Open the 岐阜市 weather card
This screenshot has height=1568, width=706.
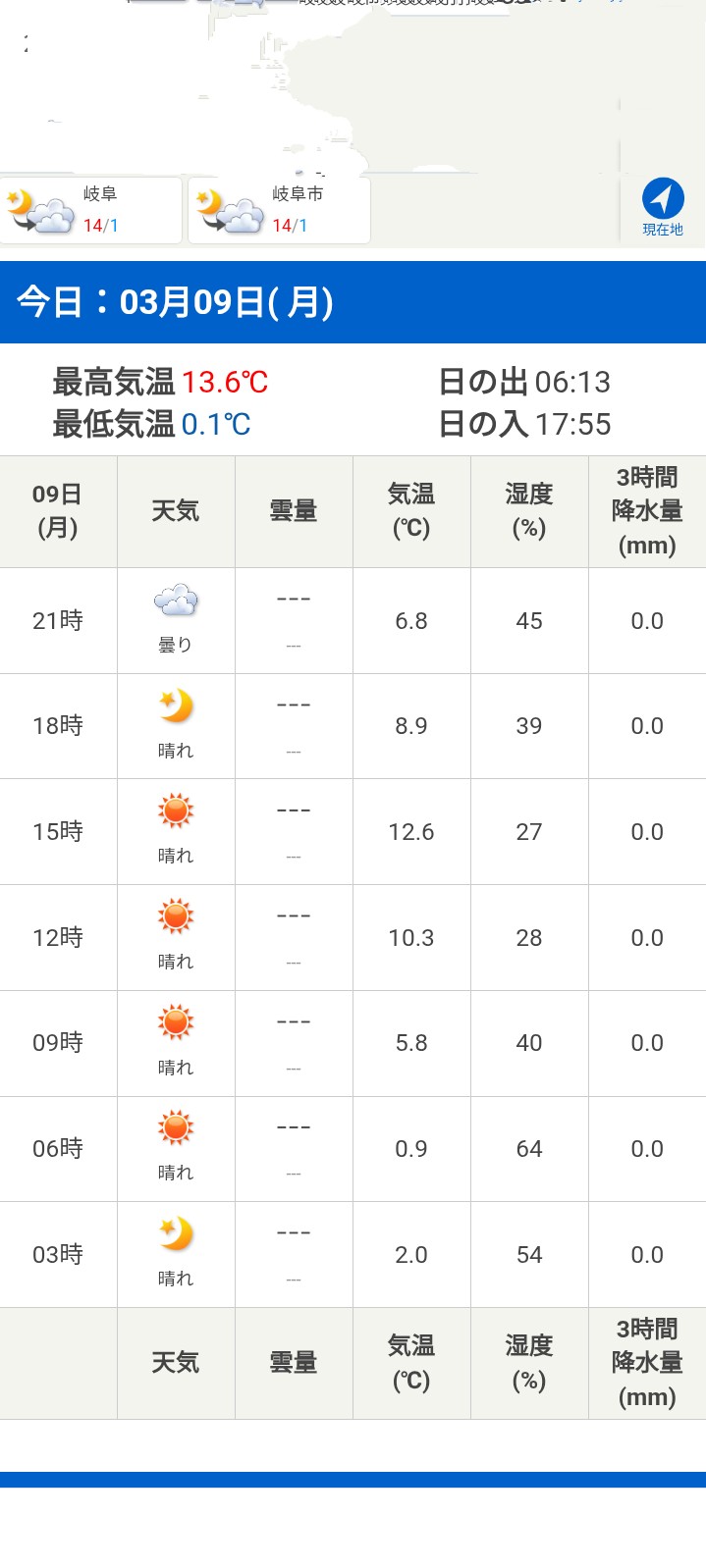pyautogui.click(x=279, y=210)
